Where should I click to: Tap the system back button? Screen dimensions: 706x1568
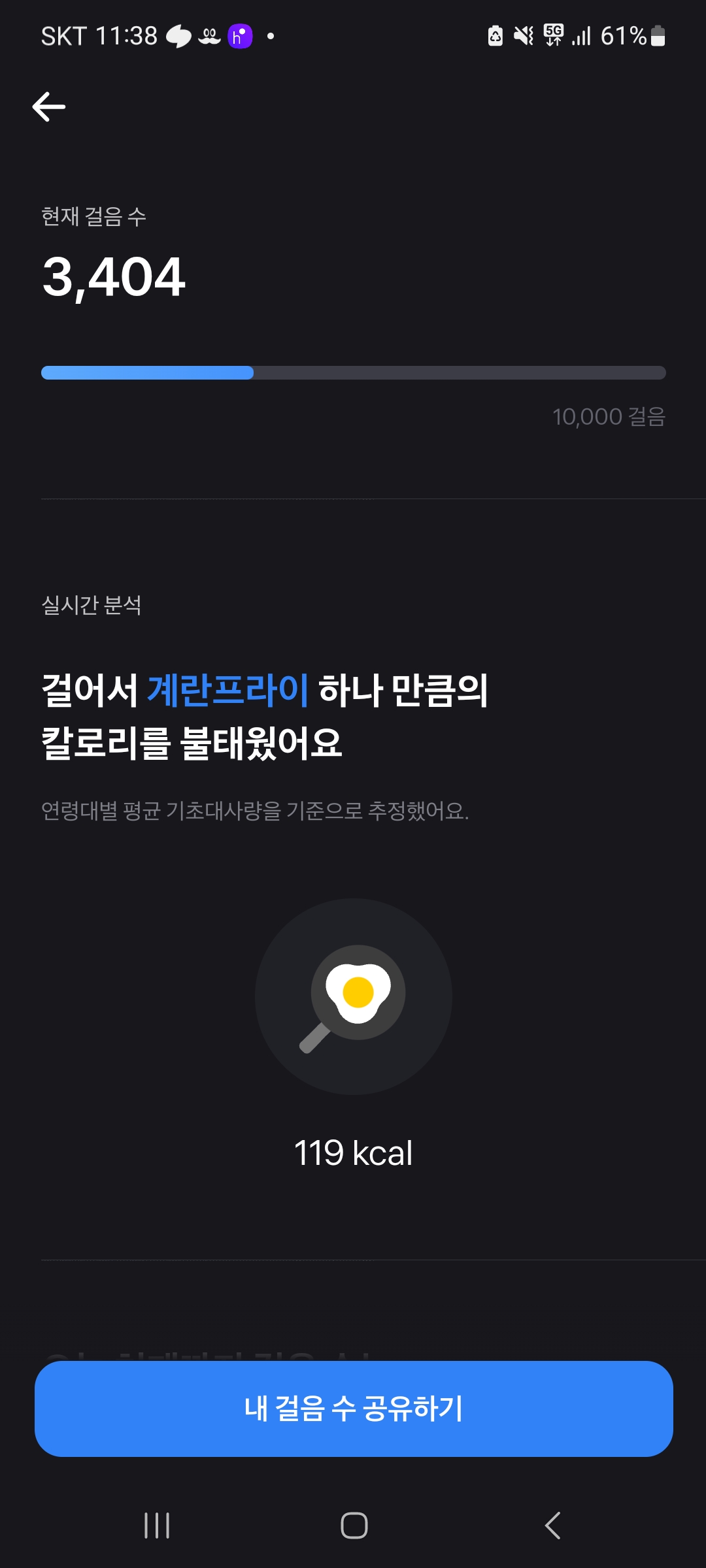coord(552,1526)
